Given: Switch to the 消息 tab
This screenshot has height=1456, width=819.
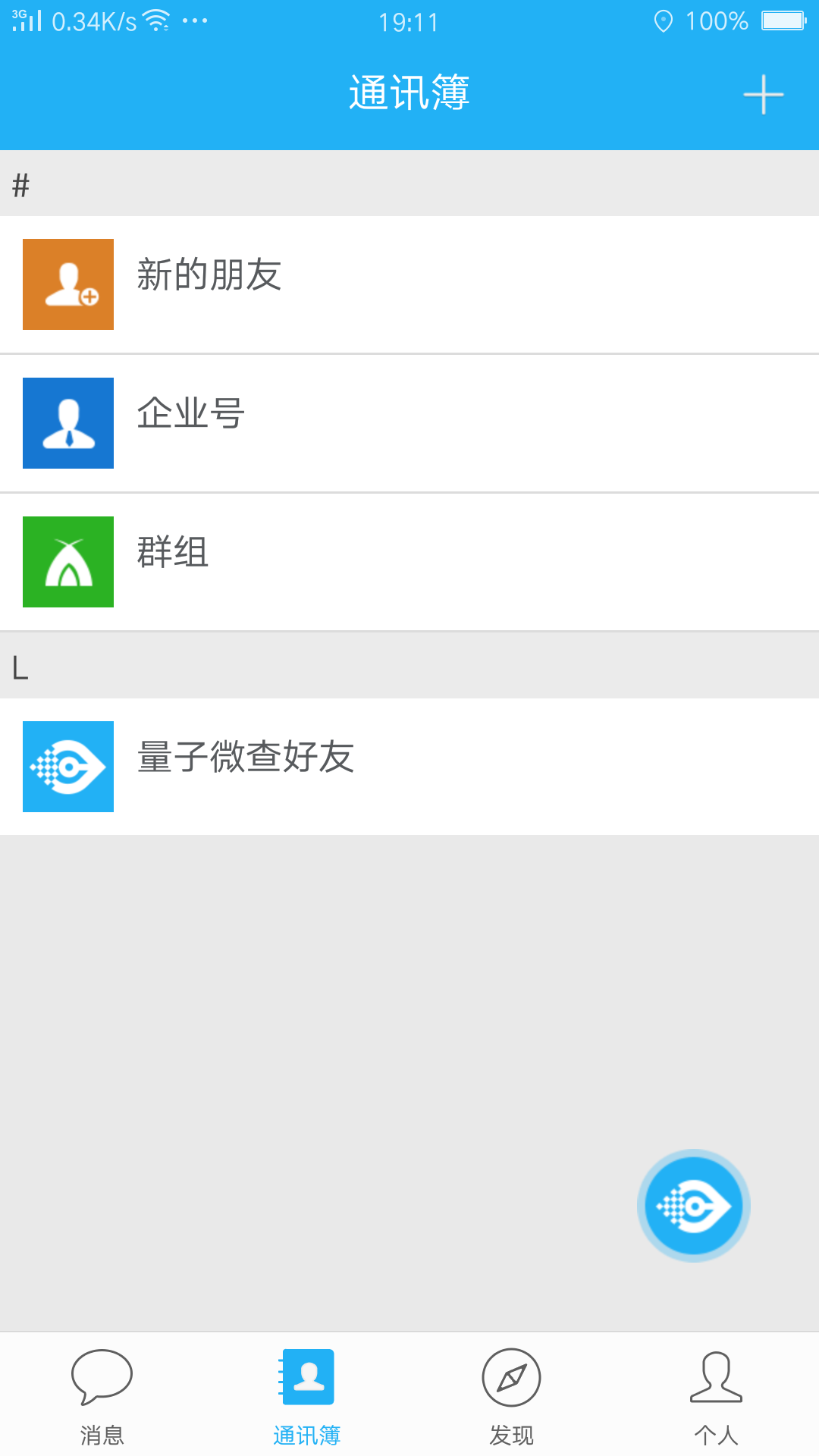Looking at the screenshot, I should 102,1396.
